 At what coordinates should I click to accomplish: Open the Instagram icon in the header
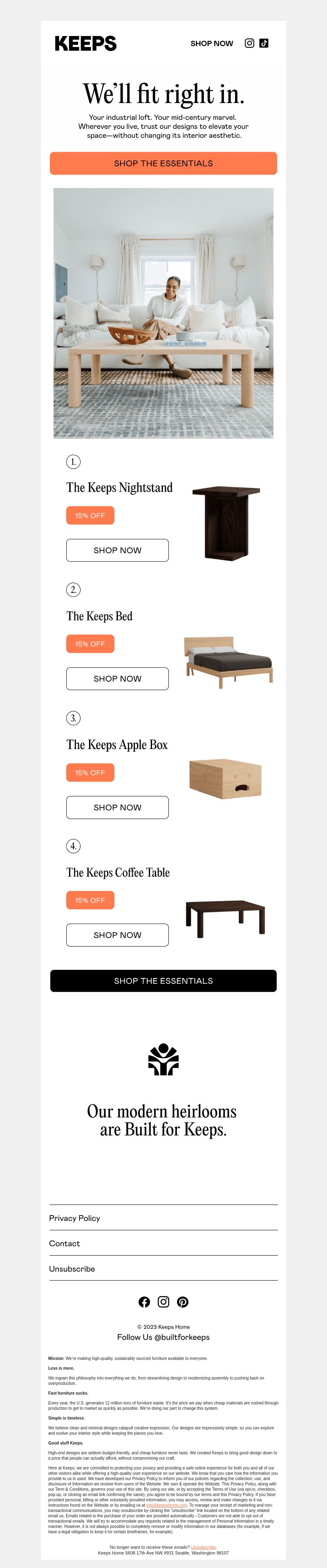[x=249, y=43]
